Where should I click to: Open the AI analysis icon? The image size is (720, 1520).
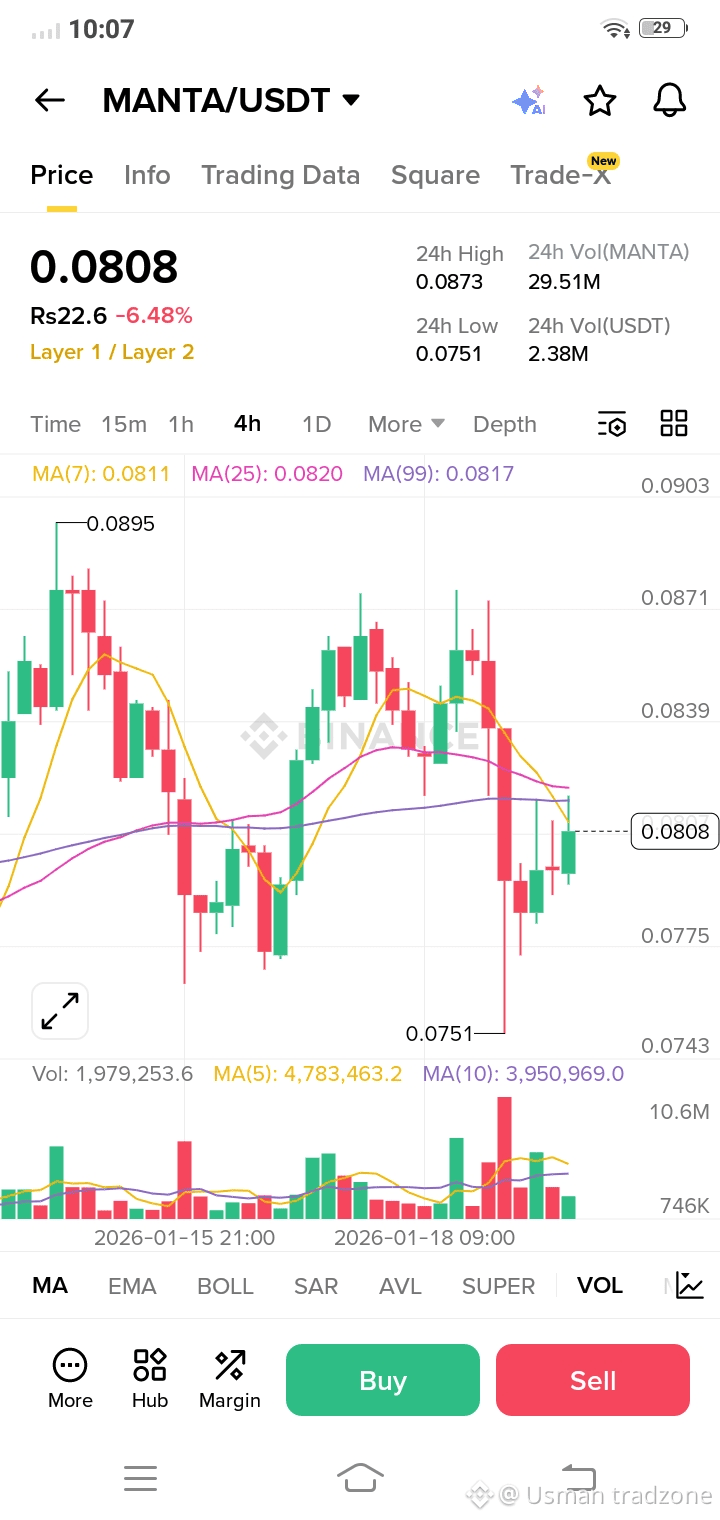click(x=528, y=100)
